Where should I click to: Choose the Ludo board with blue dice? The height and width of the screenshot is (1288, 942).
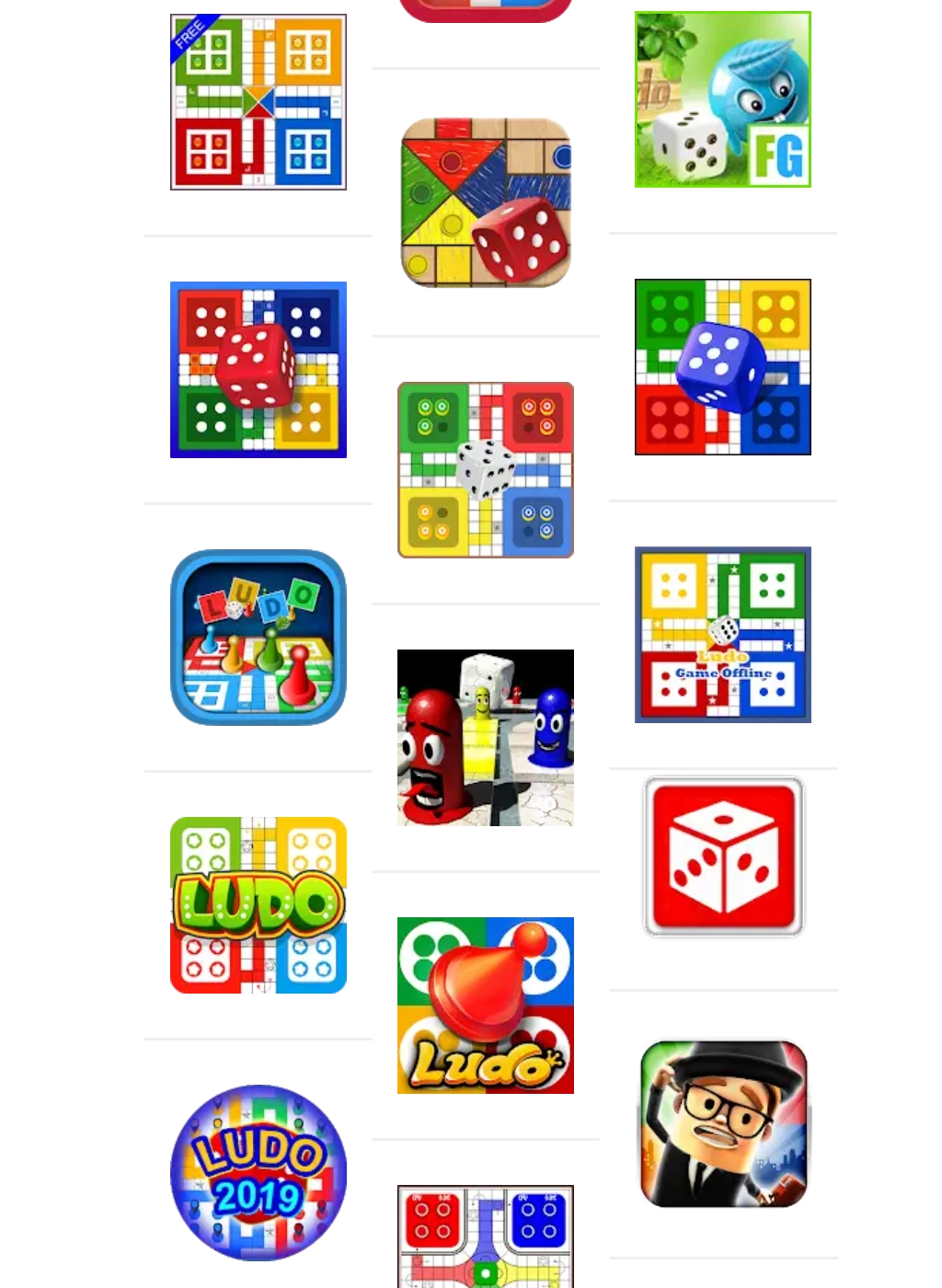coord(722,367)
